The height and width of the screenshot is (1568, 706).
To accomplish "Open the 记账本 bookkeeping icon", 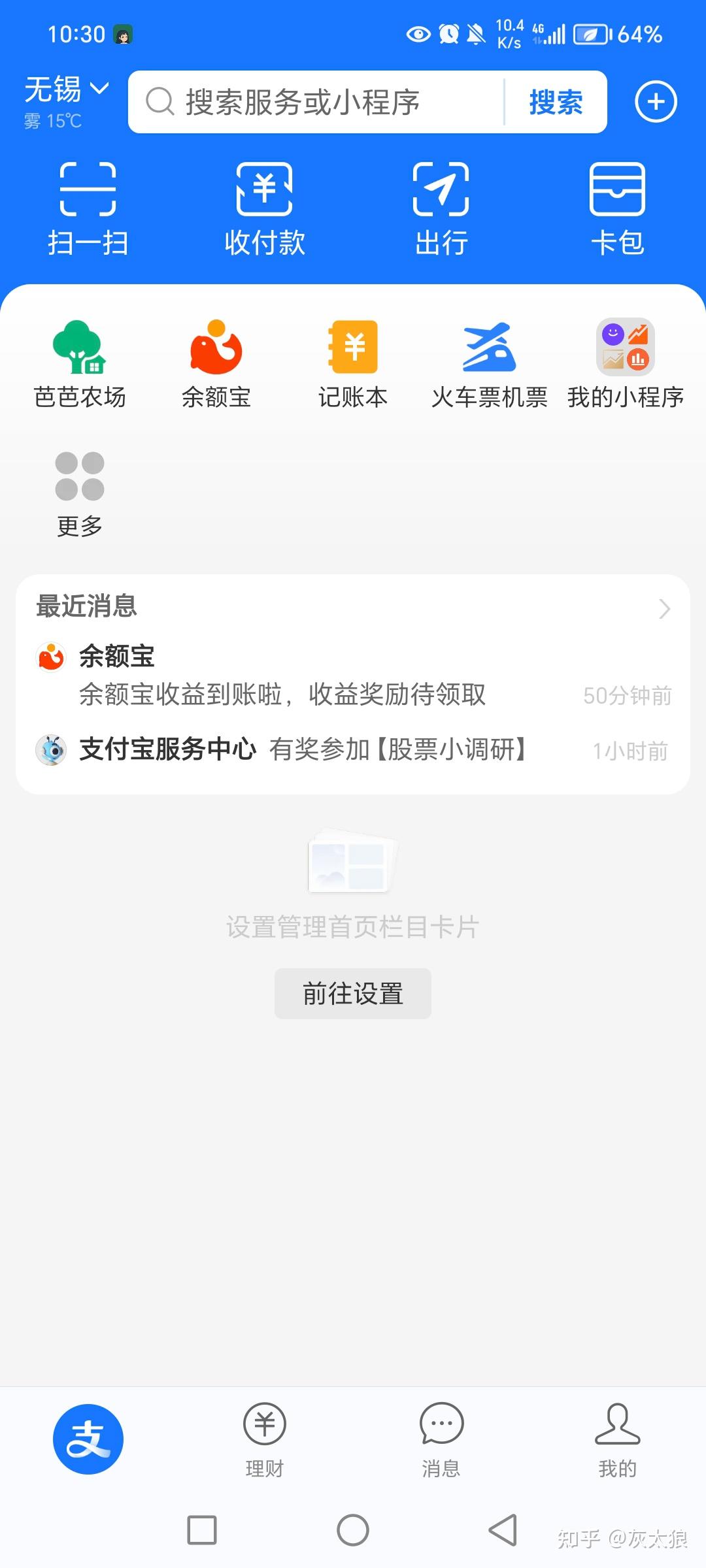I will coord(353,363).
